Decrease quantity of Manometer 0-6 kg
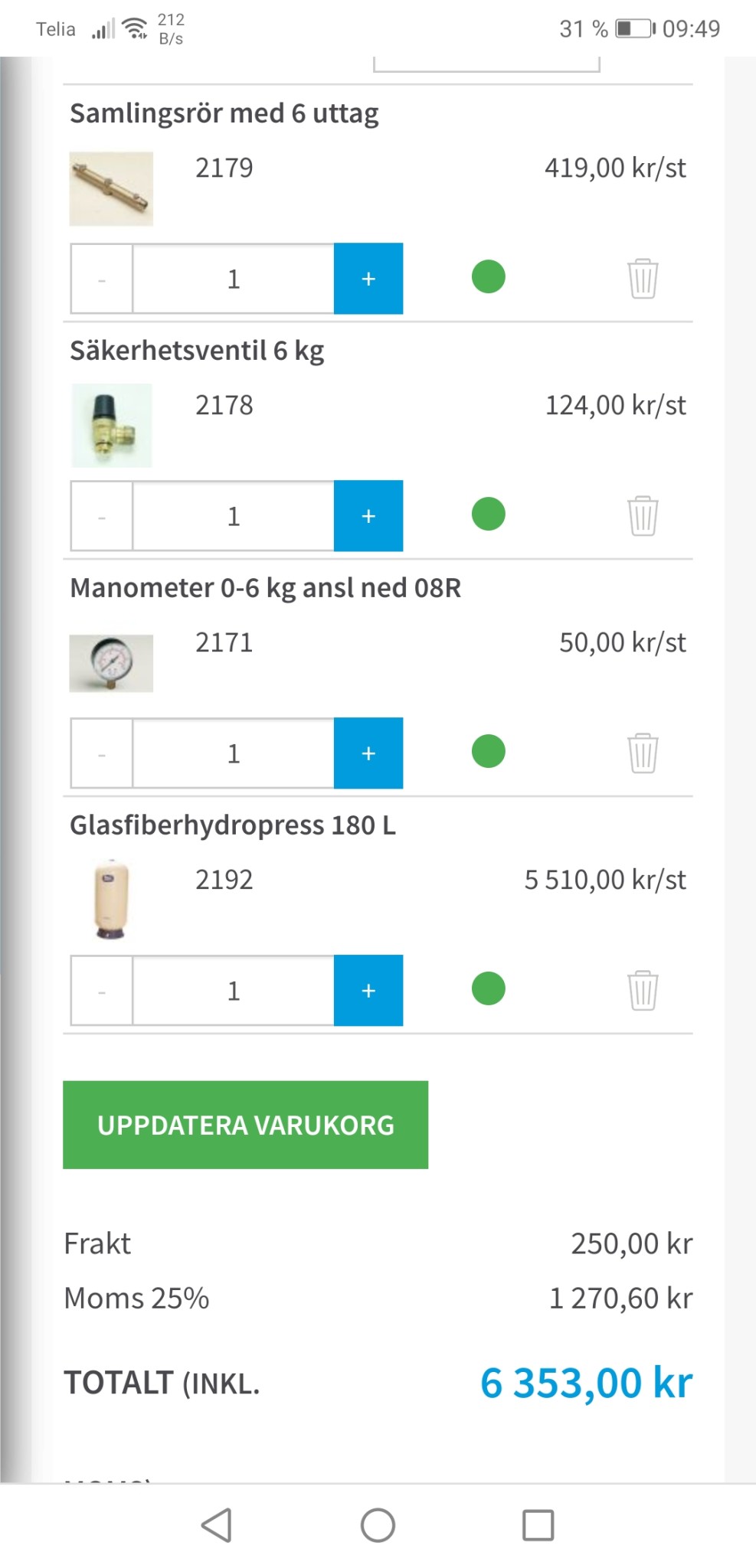The image size is (756, 1568). click(x=102, y=753)
